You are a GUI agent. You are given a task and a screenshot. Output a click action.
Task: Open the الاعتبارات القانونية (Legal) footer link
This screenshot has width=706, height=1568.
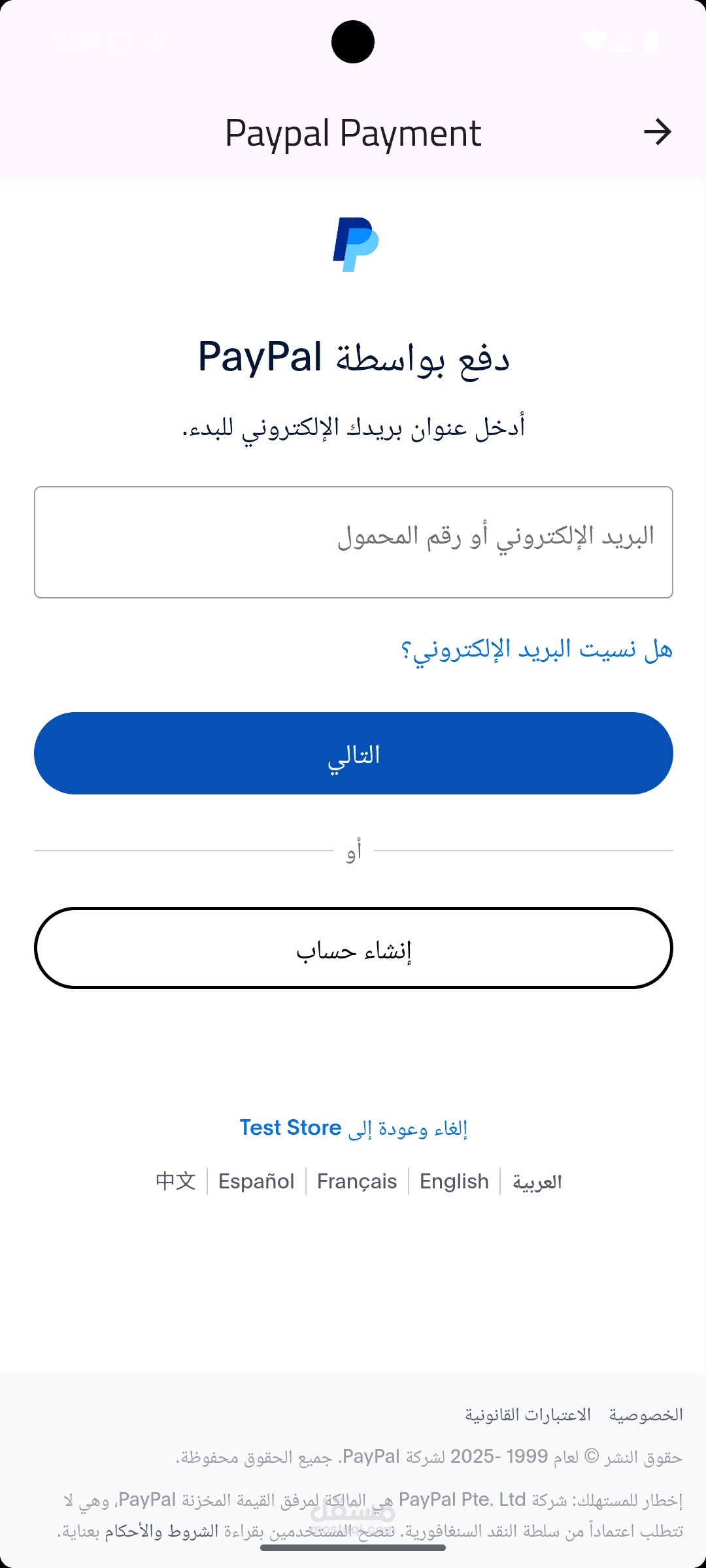pyautogui.click(x=528, y=1415)
